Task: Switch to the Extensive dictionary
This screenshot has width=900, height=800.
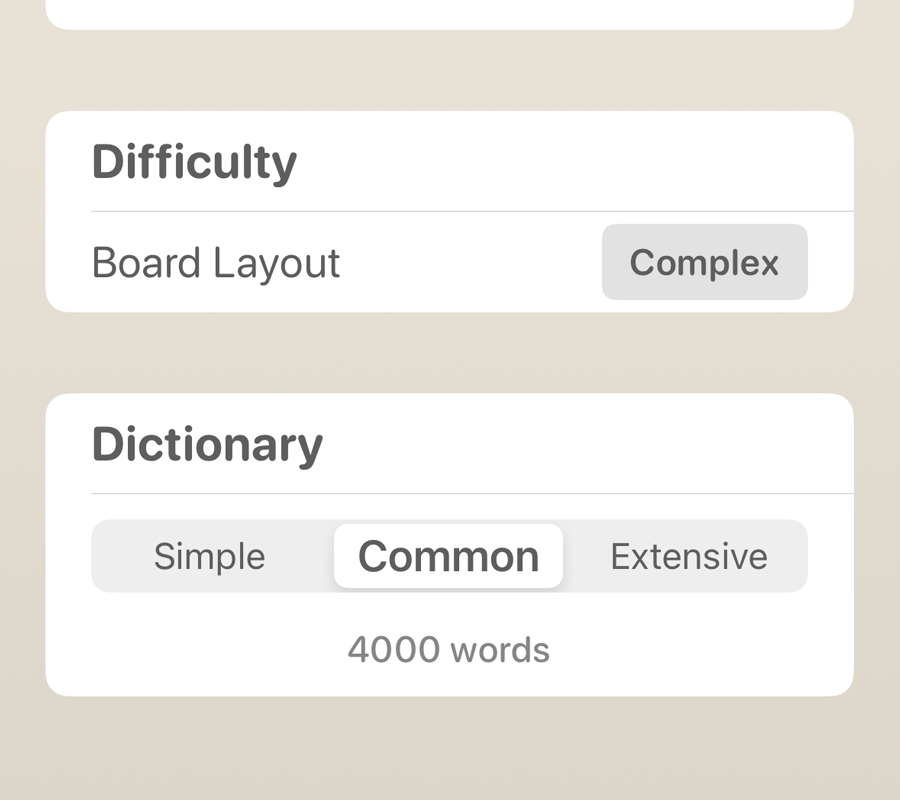Action: point(689,556)
